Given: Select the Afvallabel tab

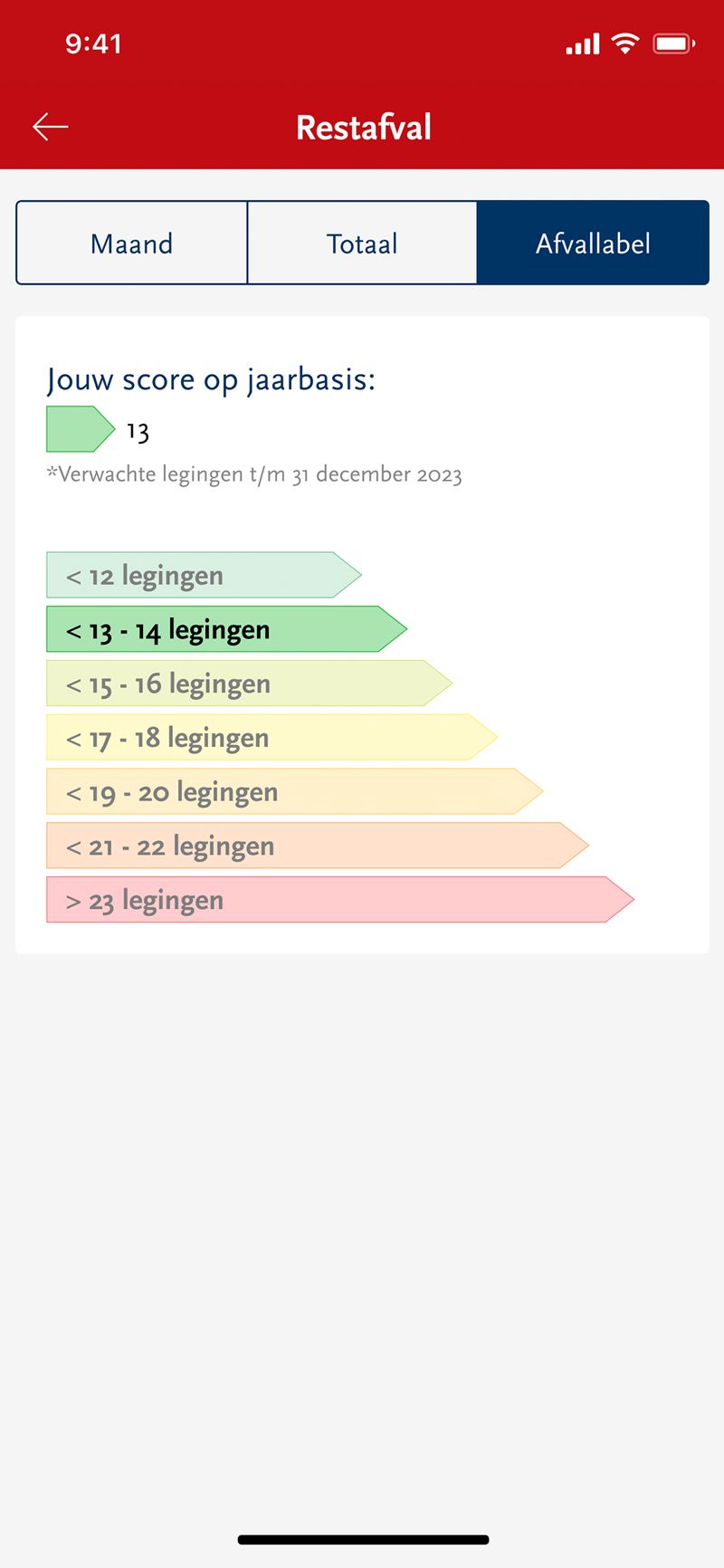Looking at the screenshot, I should pos(594,243).
